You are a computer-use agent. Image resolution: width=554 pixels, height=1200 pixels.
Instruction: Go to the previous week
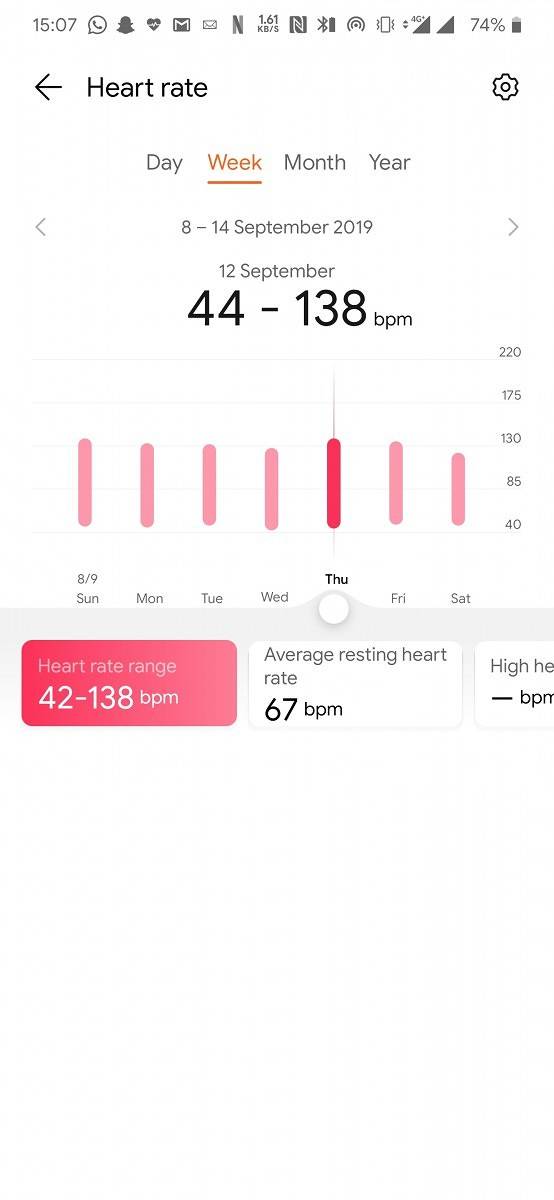(x=41, y=227)
